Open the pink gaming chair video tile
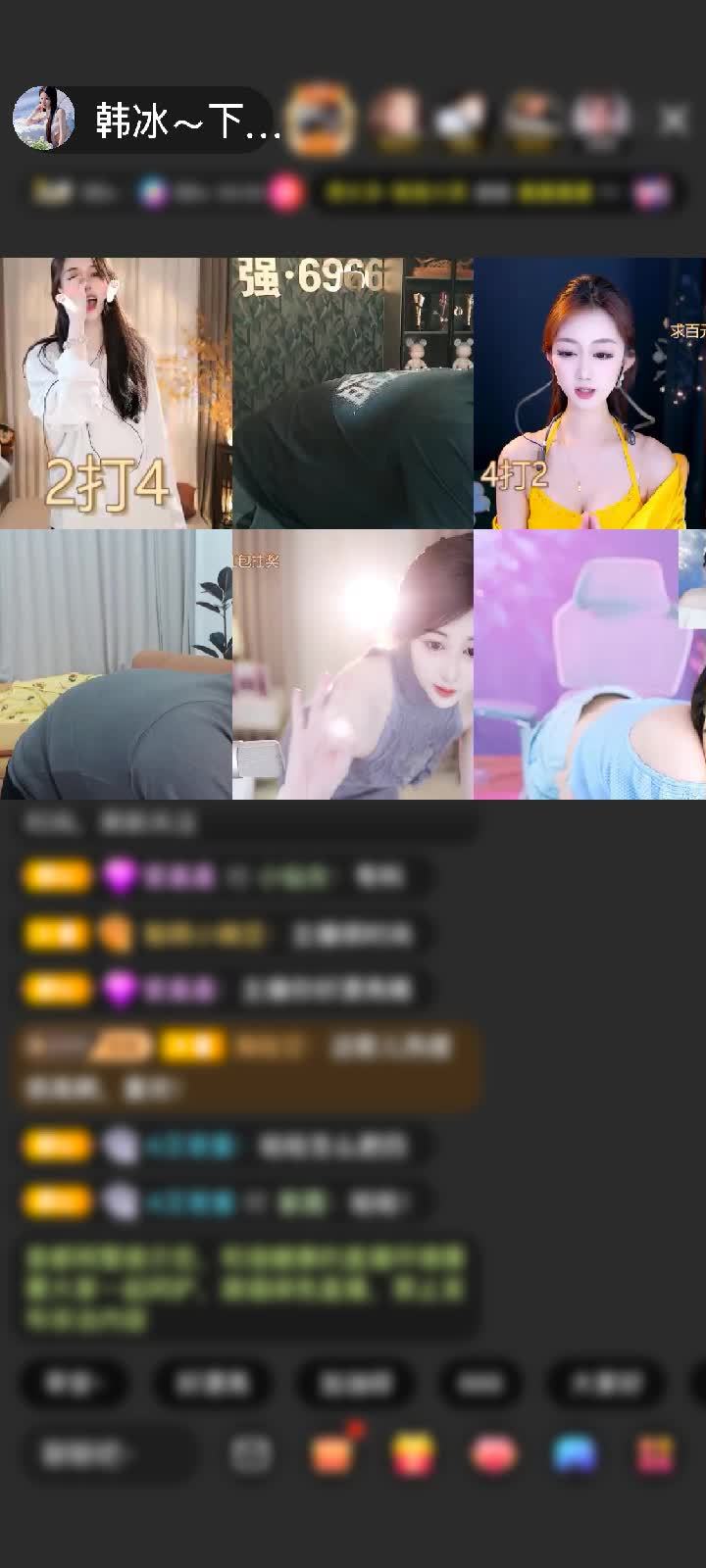Image resolution: width=706 pixels, height=1568 pixels. click(x=588, y=664)
